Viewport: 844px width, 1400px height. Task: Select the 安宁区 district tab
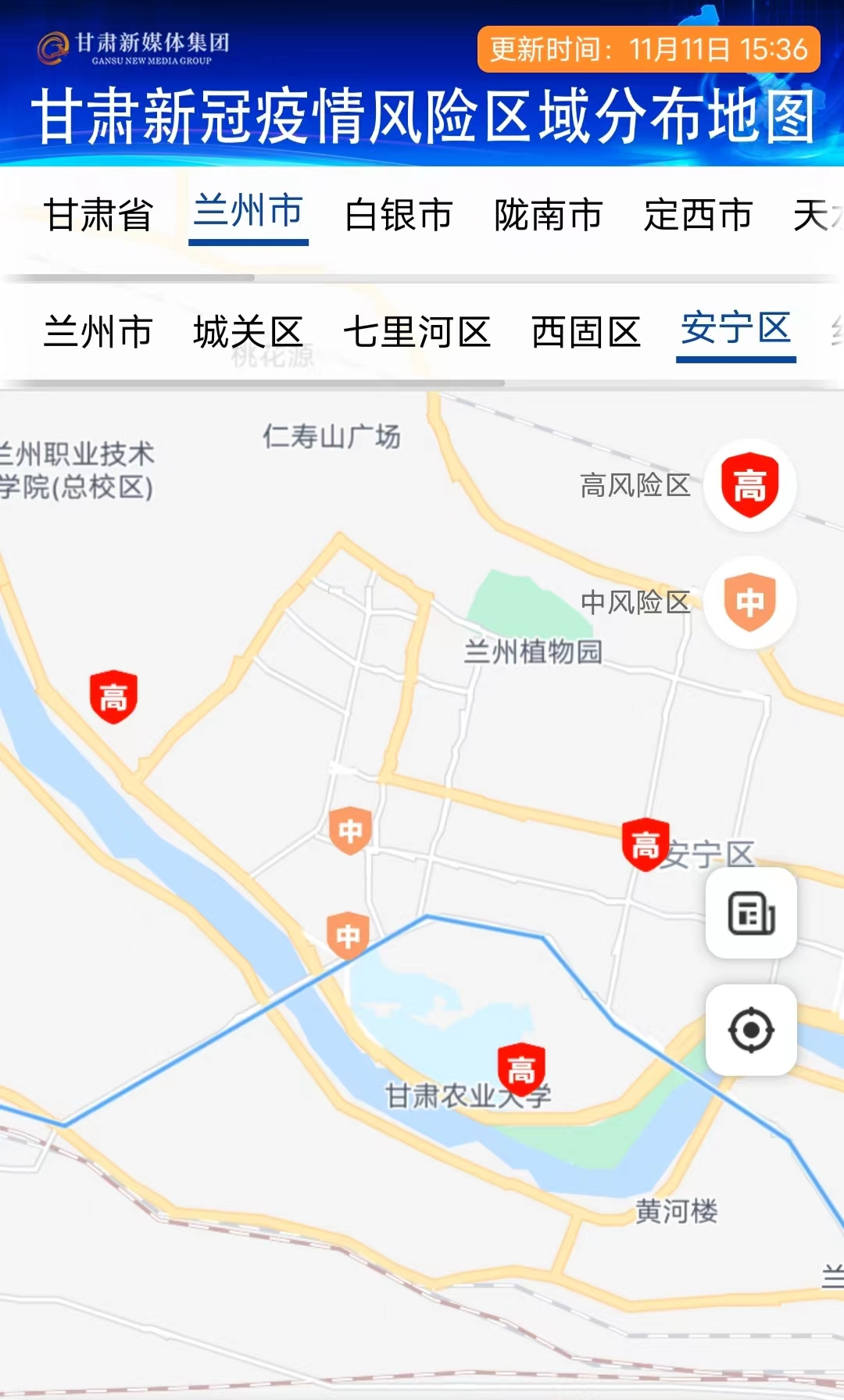(735, 329)
